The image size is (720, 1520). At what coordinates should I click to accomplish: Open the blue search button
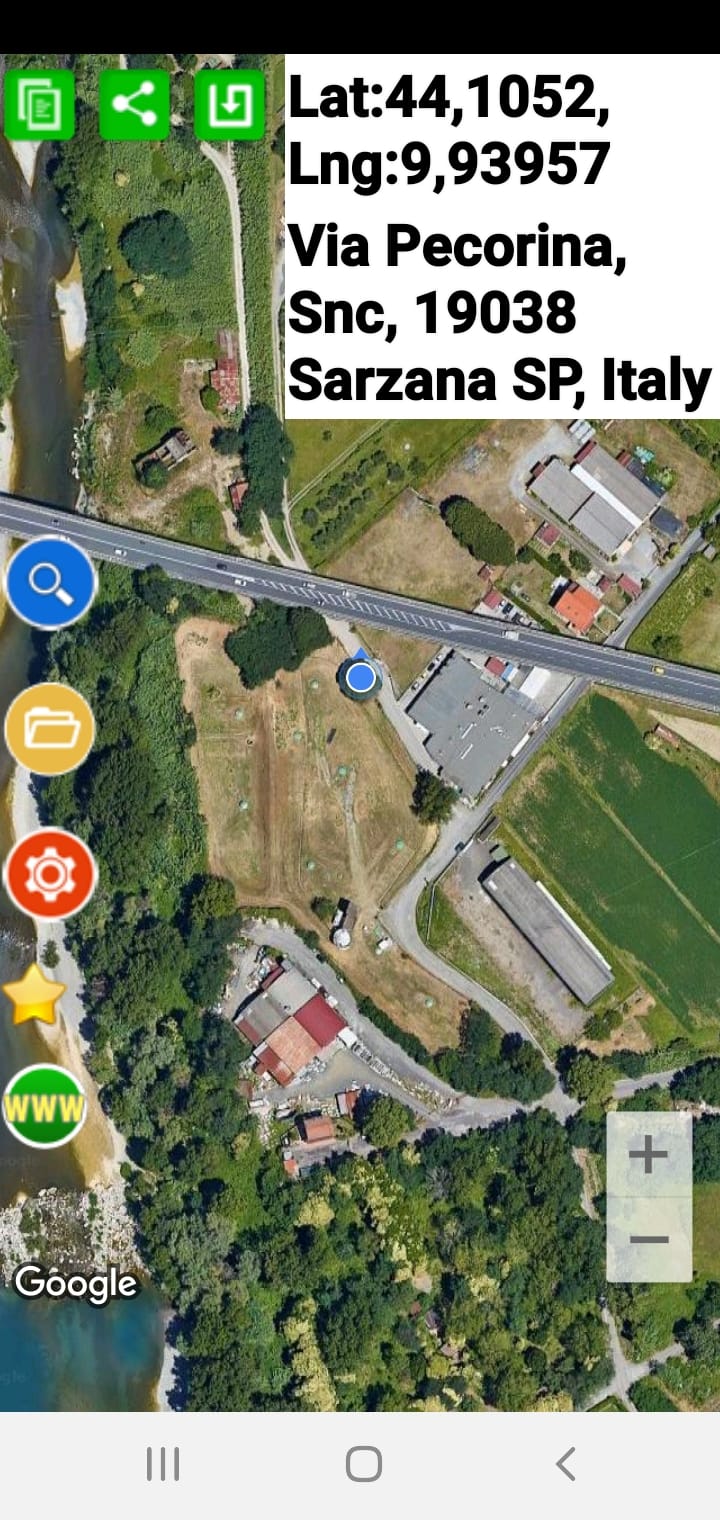(x=50, y=583)
